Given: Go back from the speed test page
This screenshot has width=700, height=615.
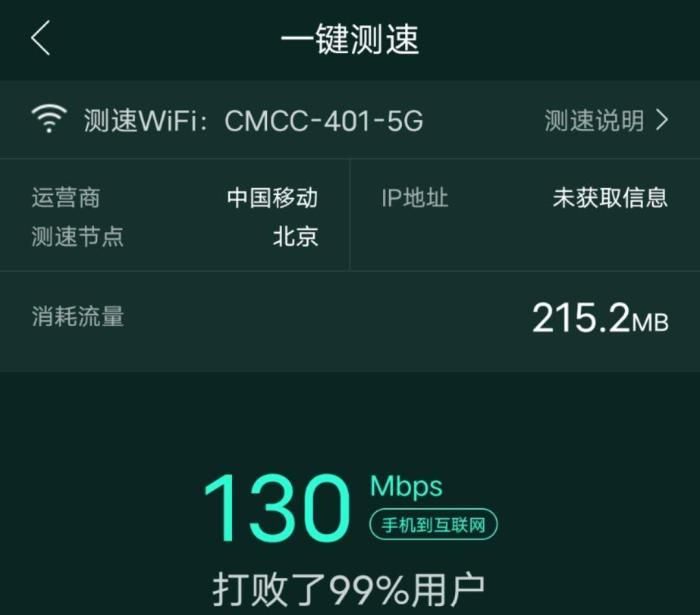Looking at the screenshot, I should (x=40, y=39).
